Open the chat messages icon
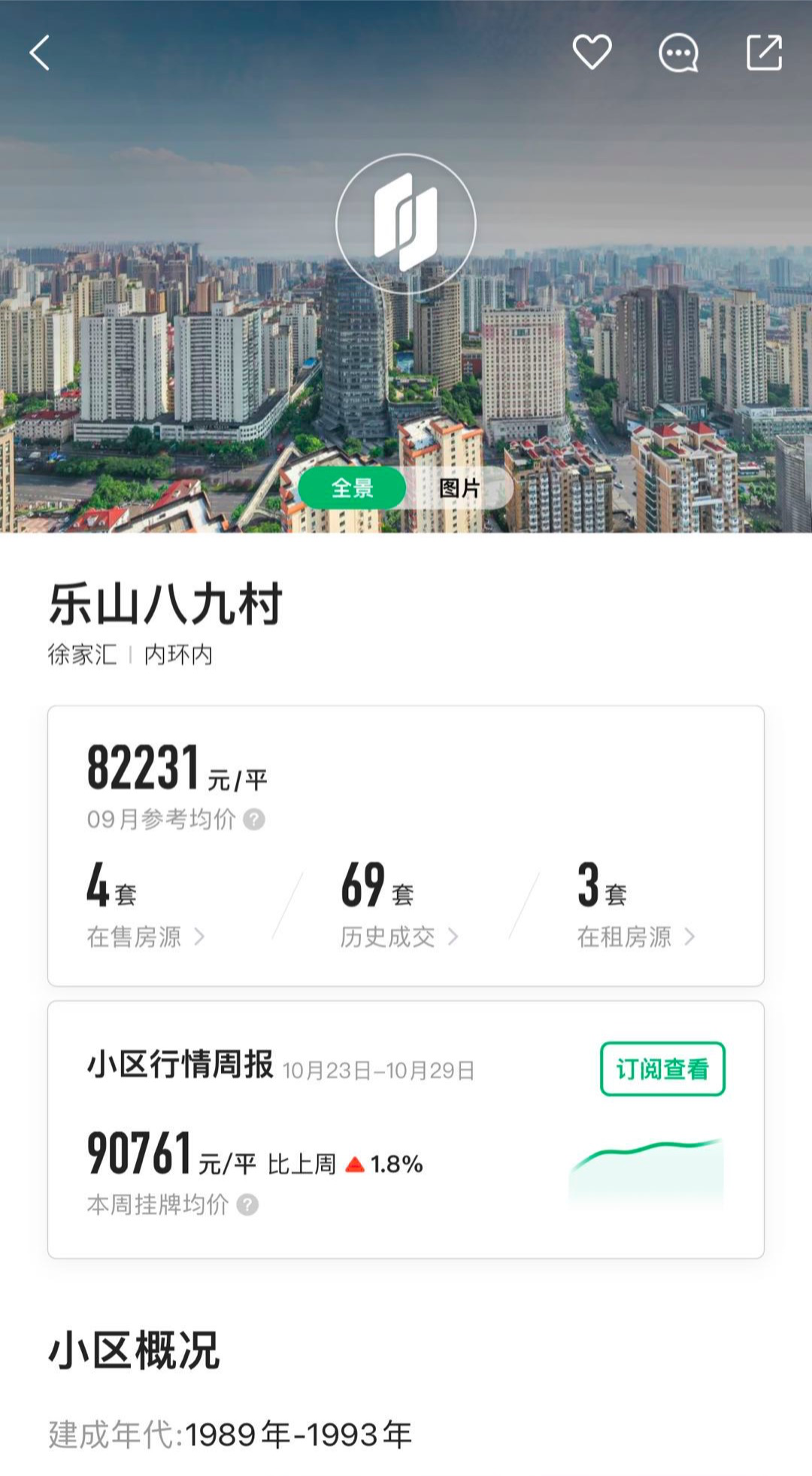This screenshot has width=812, height=1476. (x=678, y=53)
